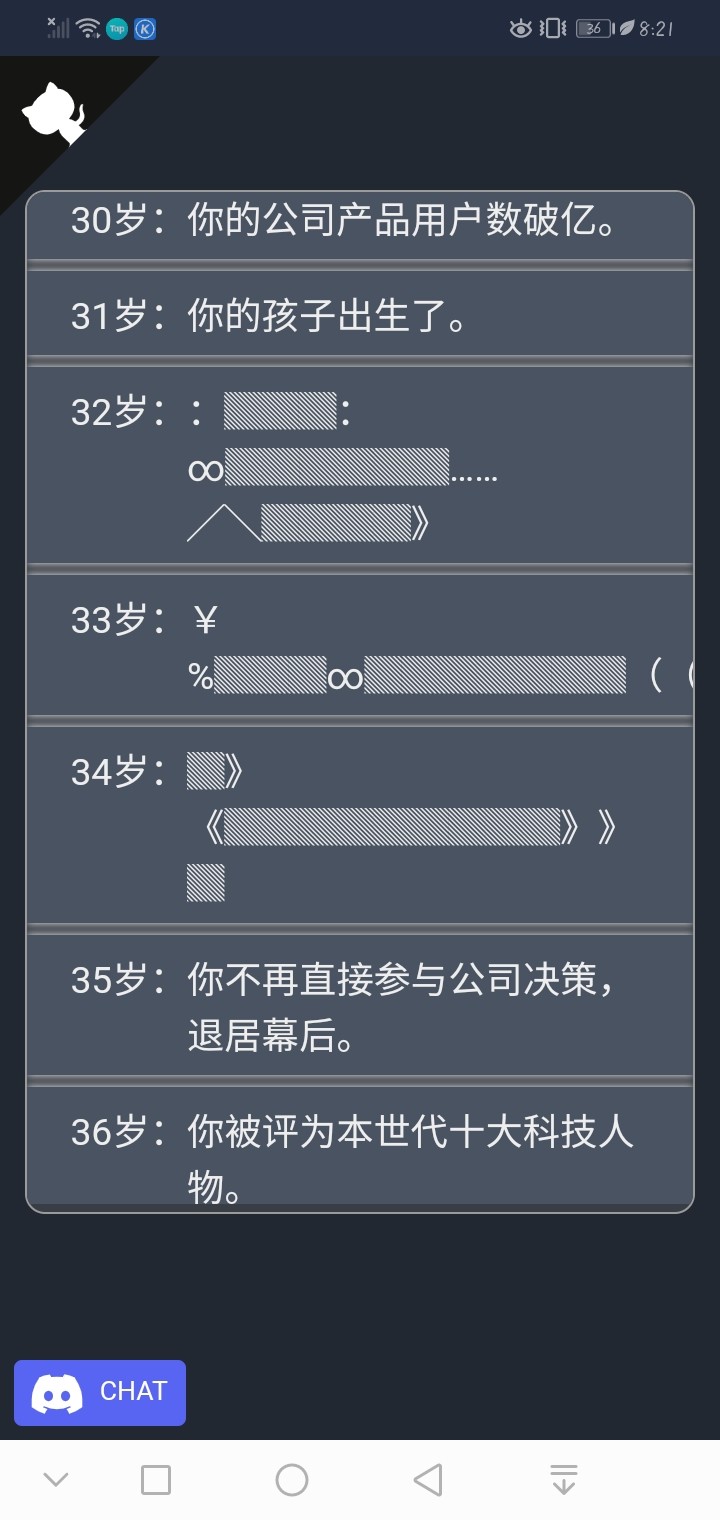Open the Discord CHAT button
Image resolution: width=720 pixels, height=1520 pixels.
[x=100, y=1392]
